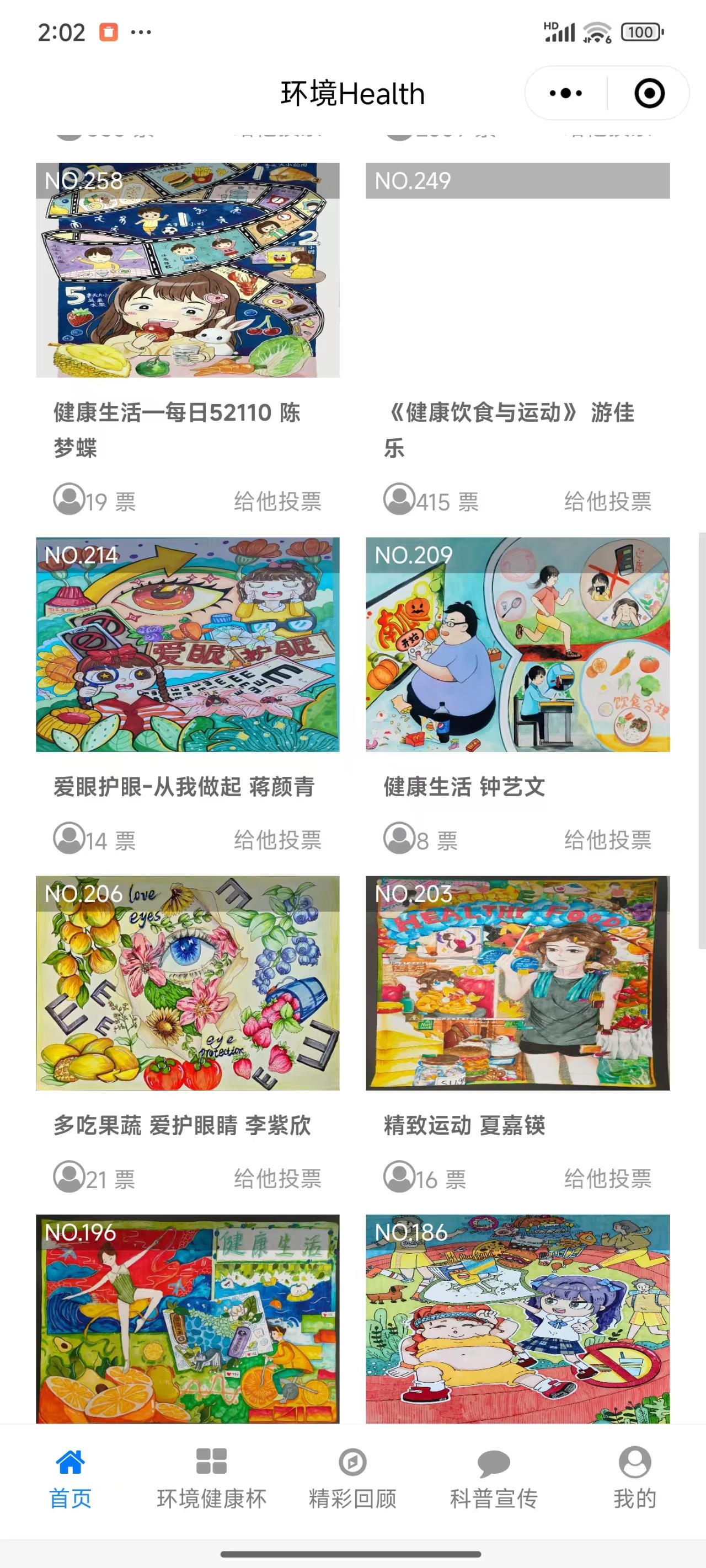View artwork NO.214 爱眼护眼
The image size is (706, 1568).
188,644
